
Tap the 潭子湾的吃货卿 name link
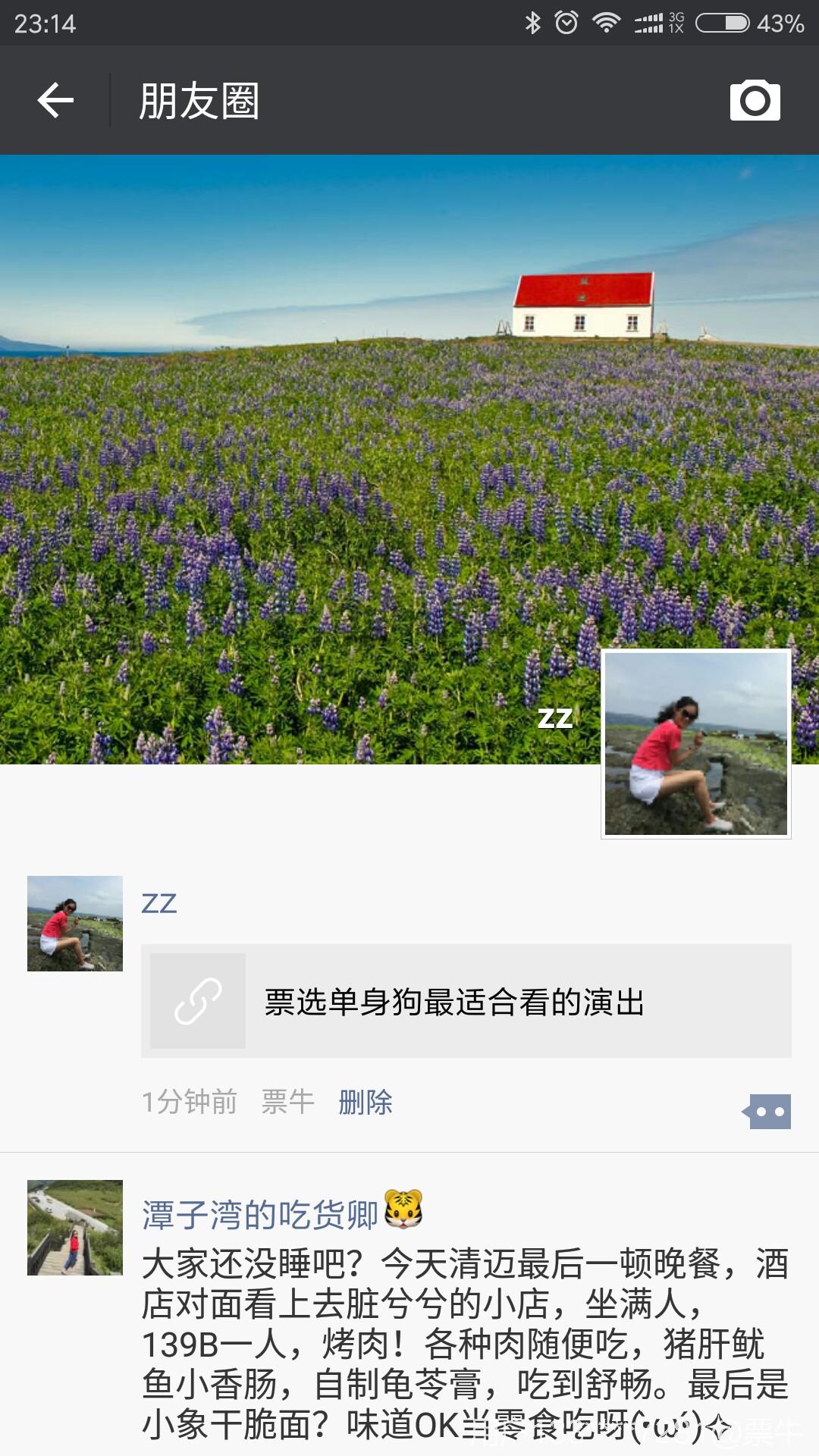(259, 1215)
